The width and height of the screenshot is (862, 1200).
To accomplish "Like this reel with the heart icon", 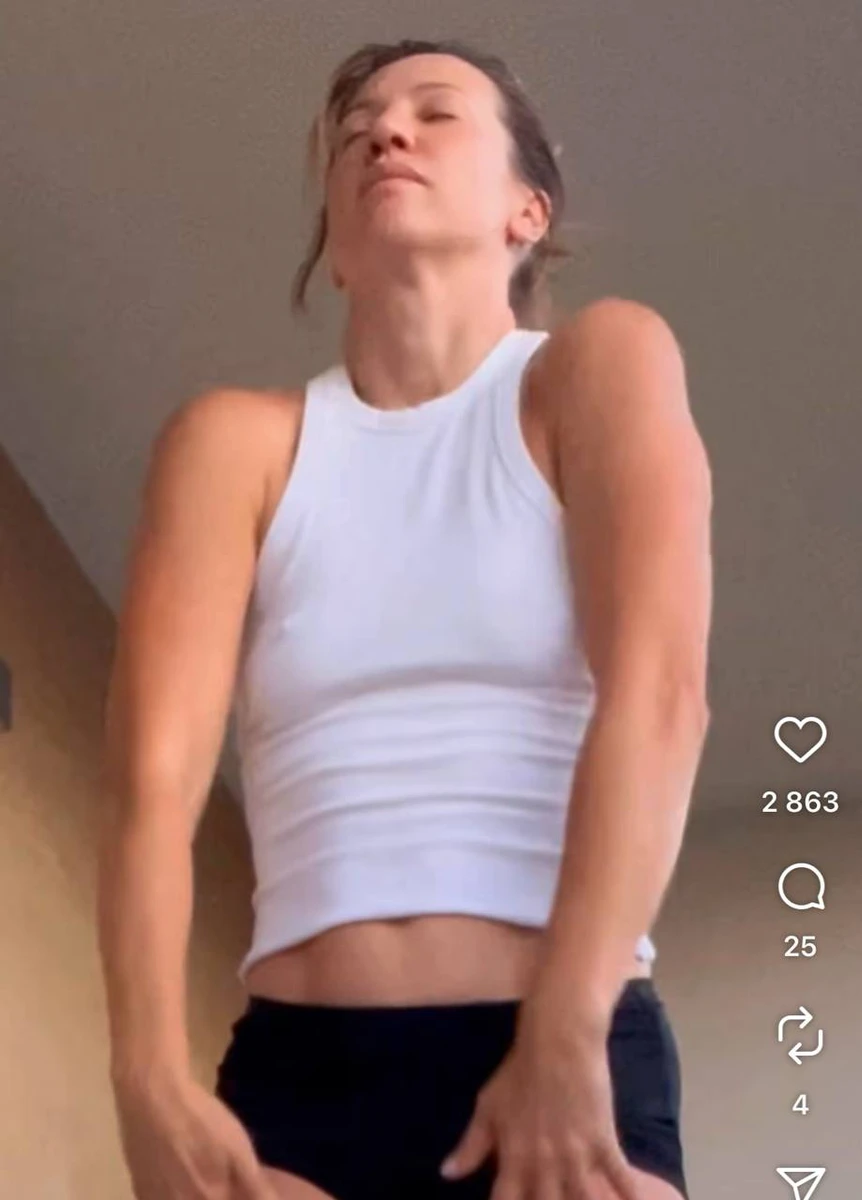I will click(800, 740).
